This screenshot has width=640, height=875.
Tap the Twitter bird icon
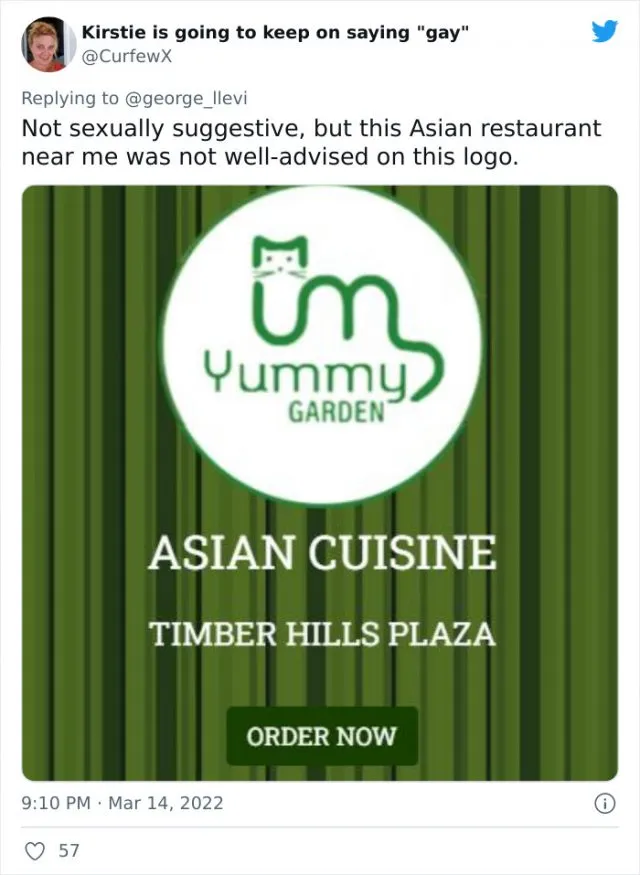point(604,32)
